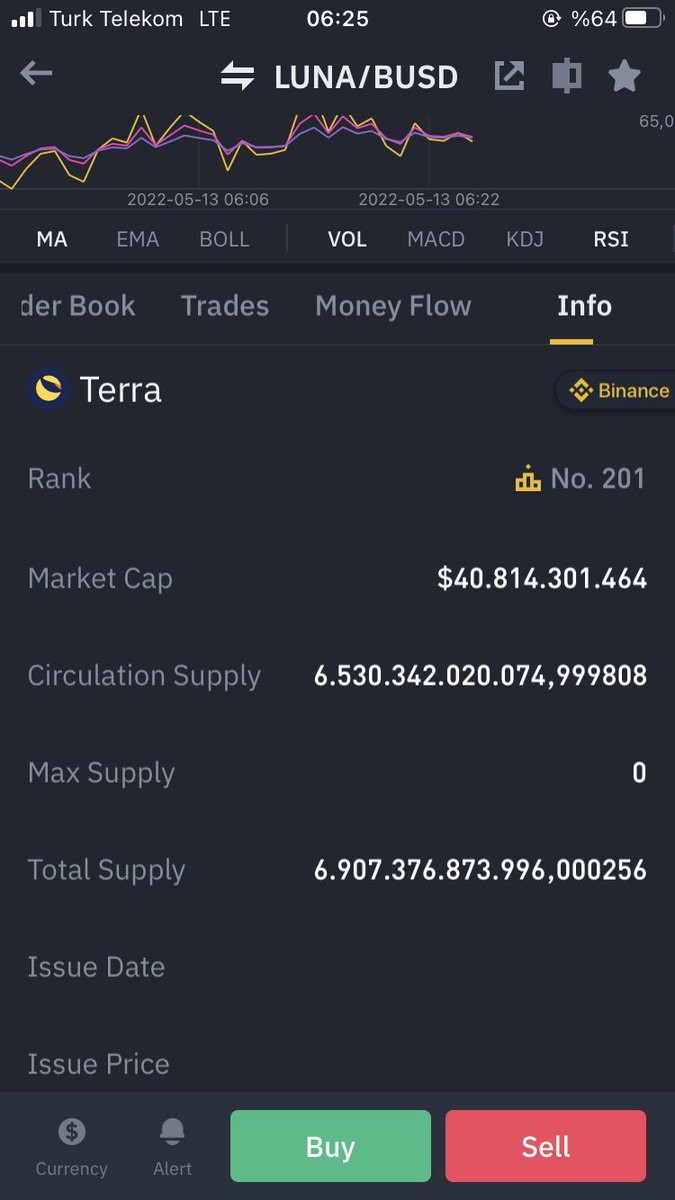Select the RSI indicator

point(611,239)
